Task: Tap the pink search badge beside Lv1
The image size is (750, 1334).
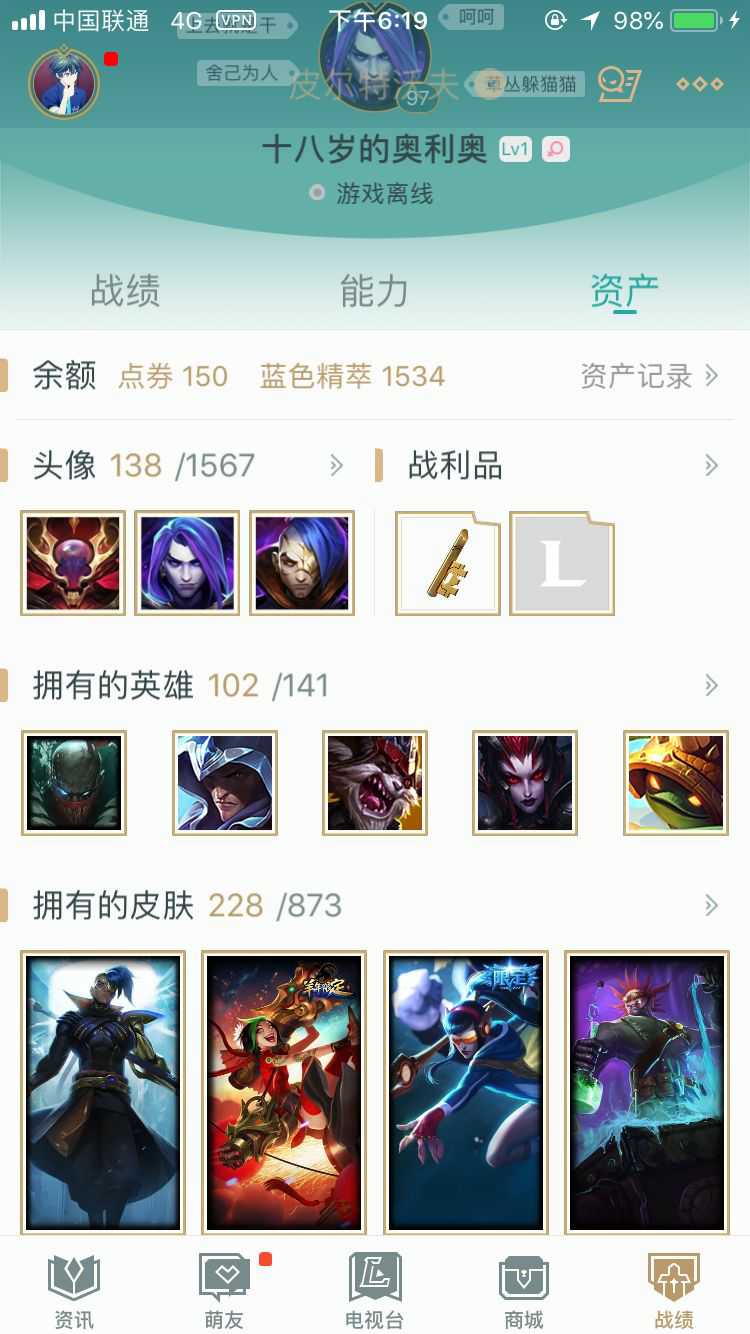Action: tap(555, 150)
